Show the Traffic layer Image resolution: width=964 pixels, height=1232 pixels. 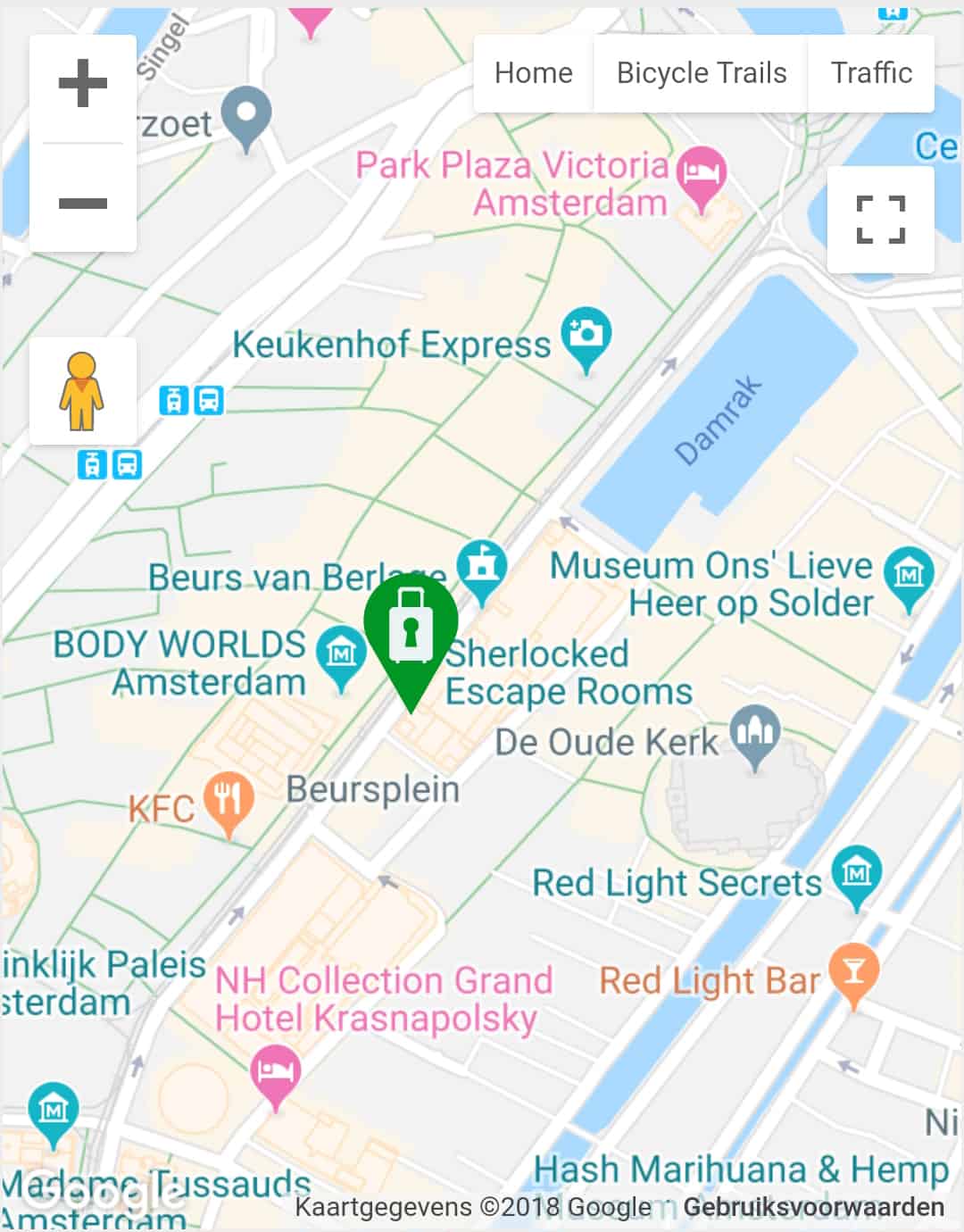pos(871,73)
